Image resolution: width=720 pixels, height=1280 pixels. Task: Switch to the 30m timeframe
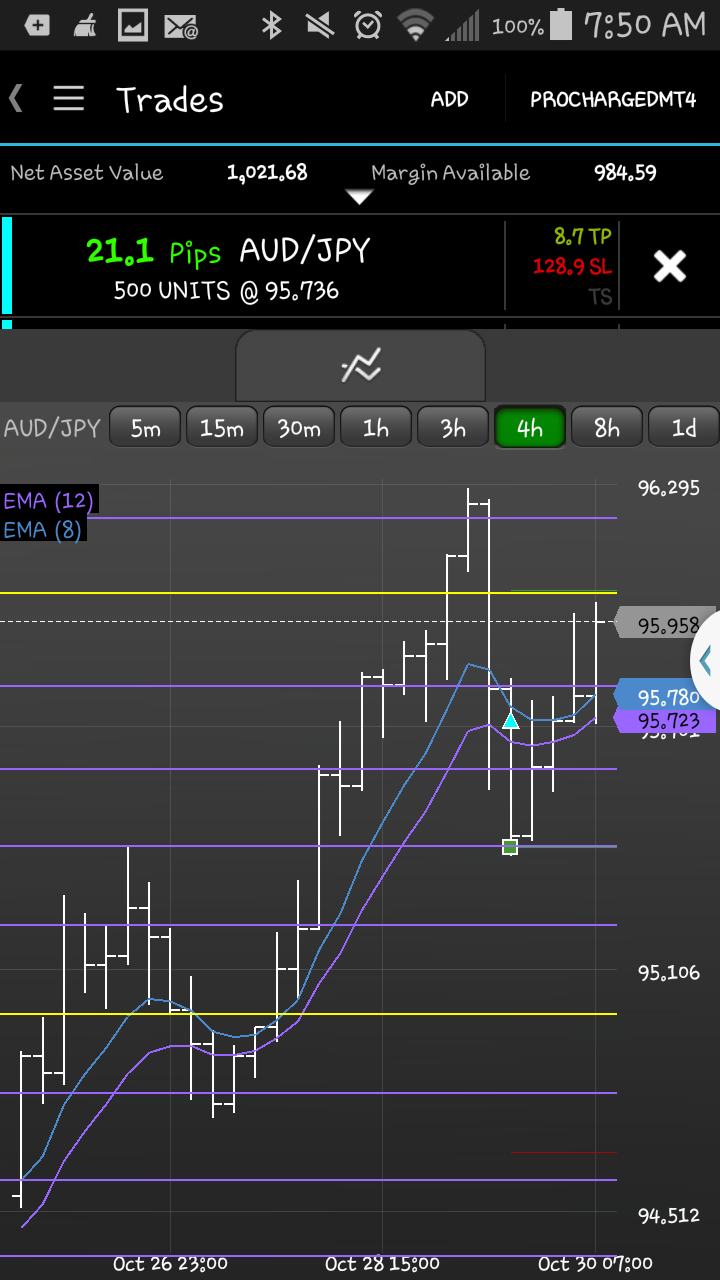299,428
